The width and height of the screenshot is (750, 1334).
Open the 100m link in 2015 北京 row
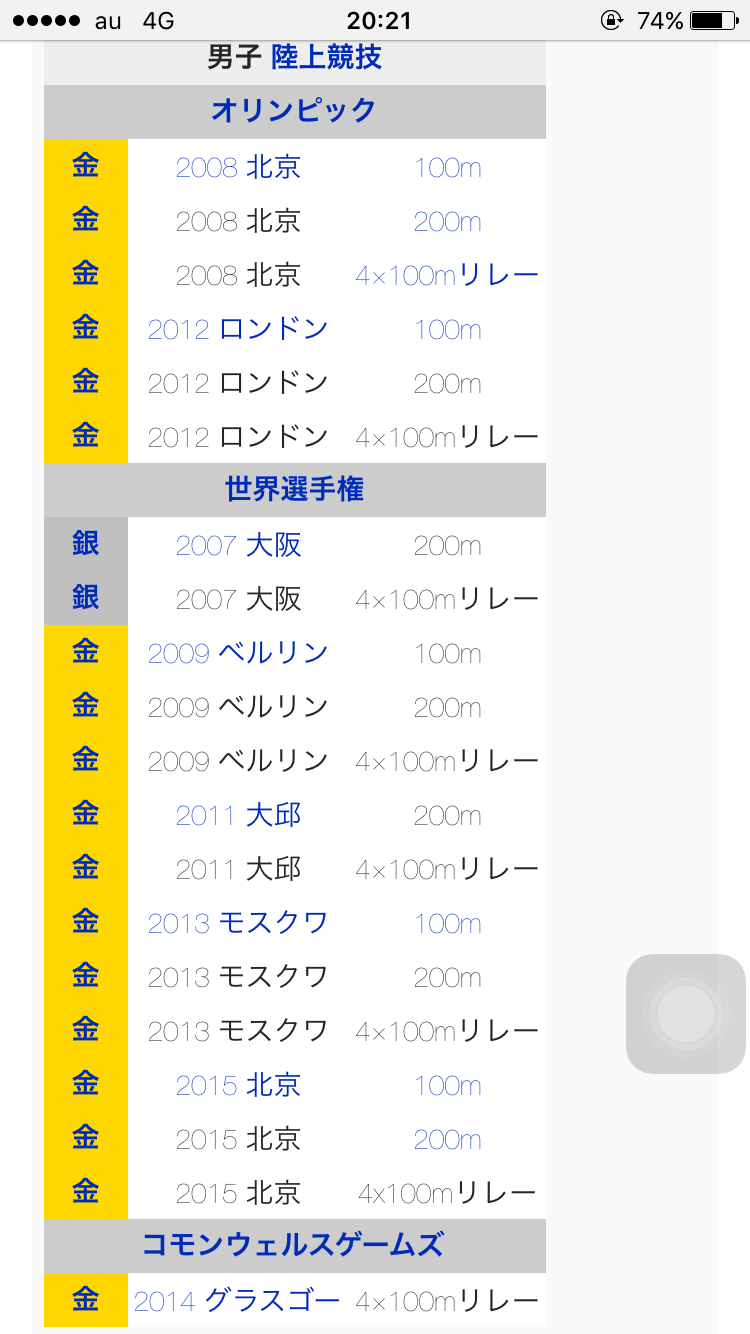447,1086
